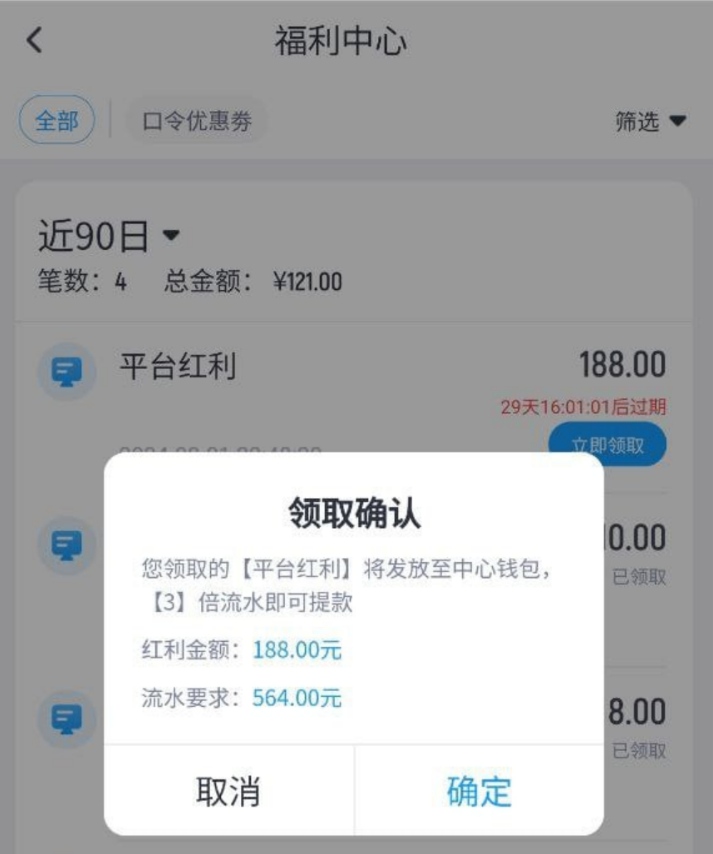Select the 全部 filter chip
713x854 pixels.
[x=56, y=122]
